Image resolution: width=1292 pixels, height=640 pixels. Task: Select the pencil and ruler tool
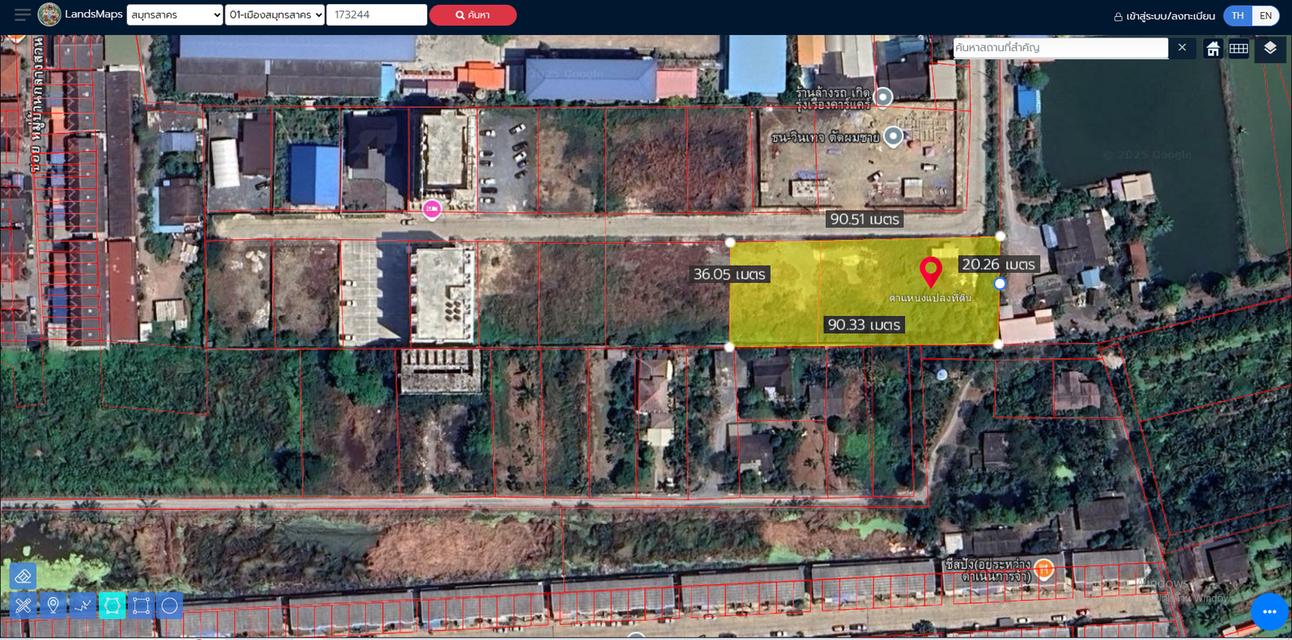(x=23, y=605)
